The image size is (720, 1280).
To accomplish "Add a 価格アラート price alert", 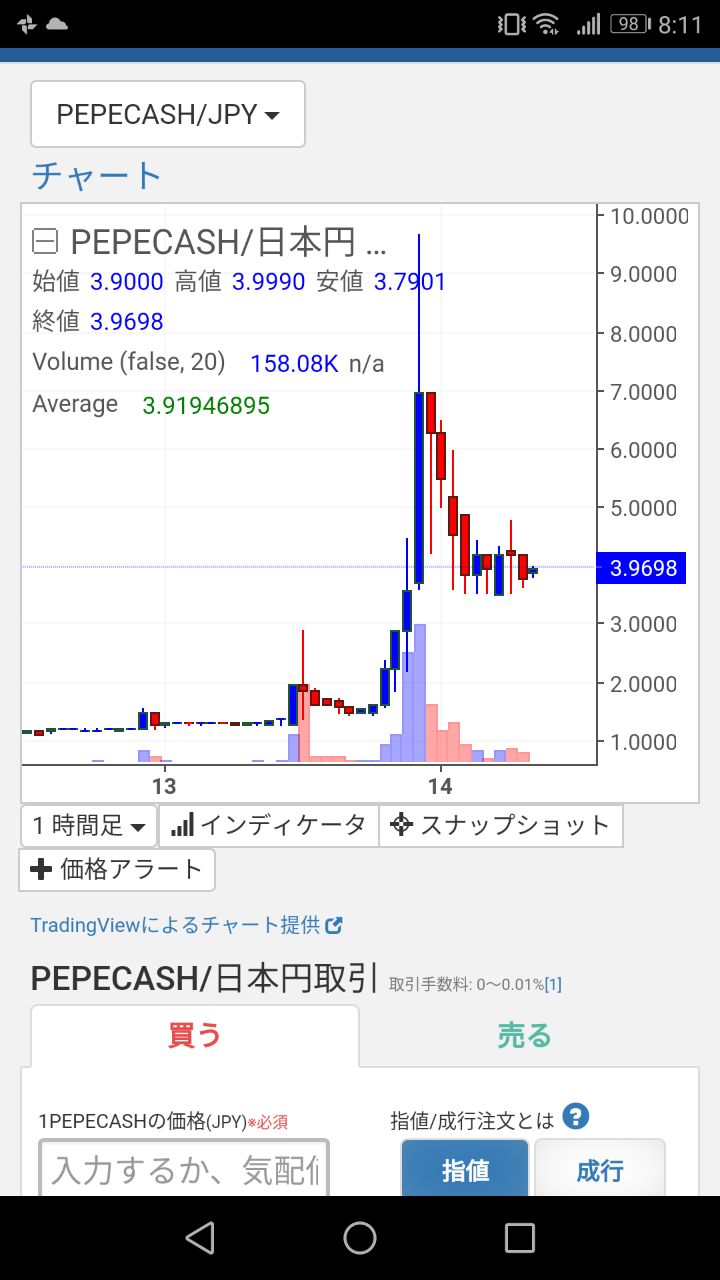I will [x=117, y=869].
